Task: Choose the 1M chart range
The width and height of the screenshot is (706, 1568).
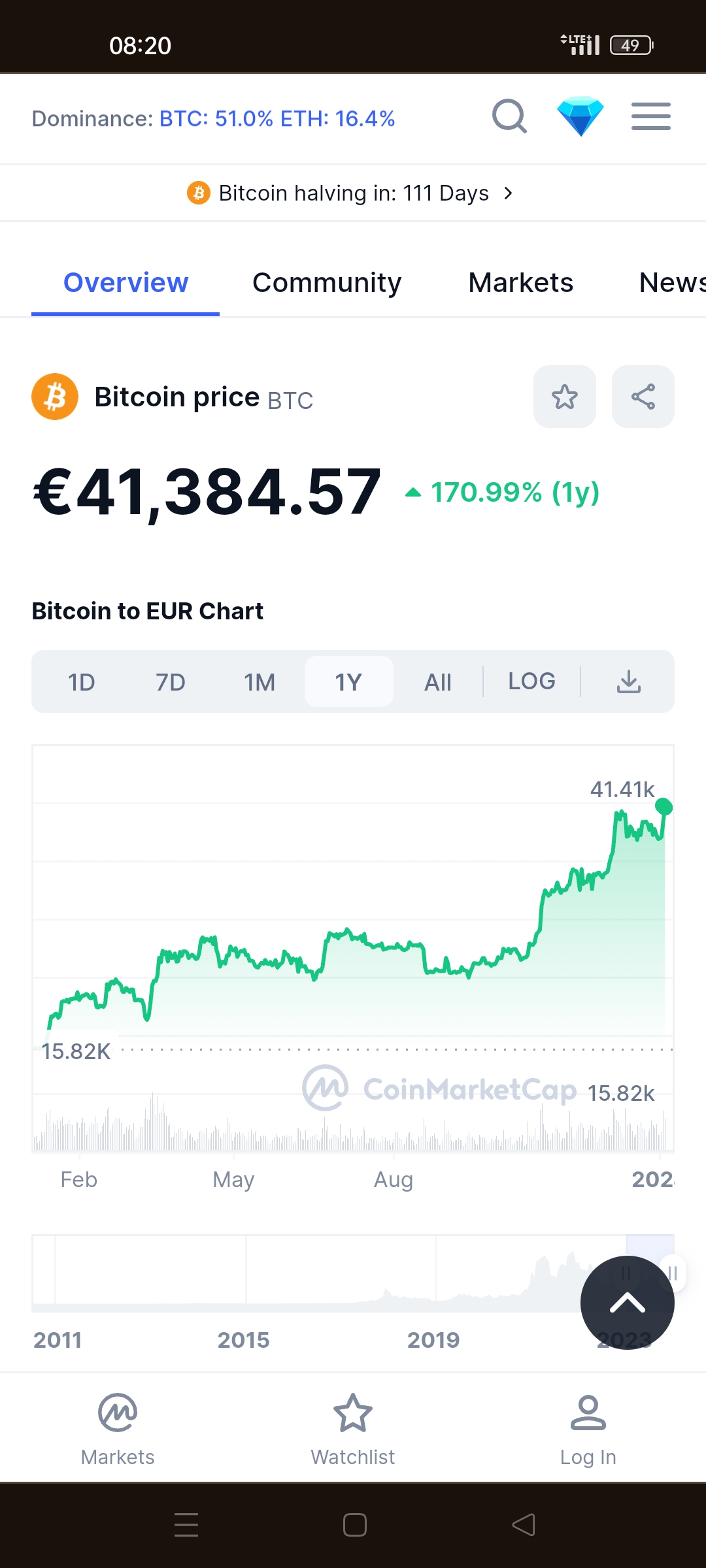Action: (260, 682)
